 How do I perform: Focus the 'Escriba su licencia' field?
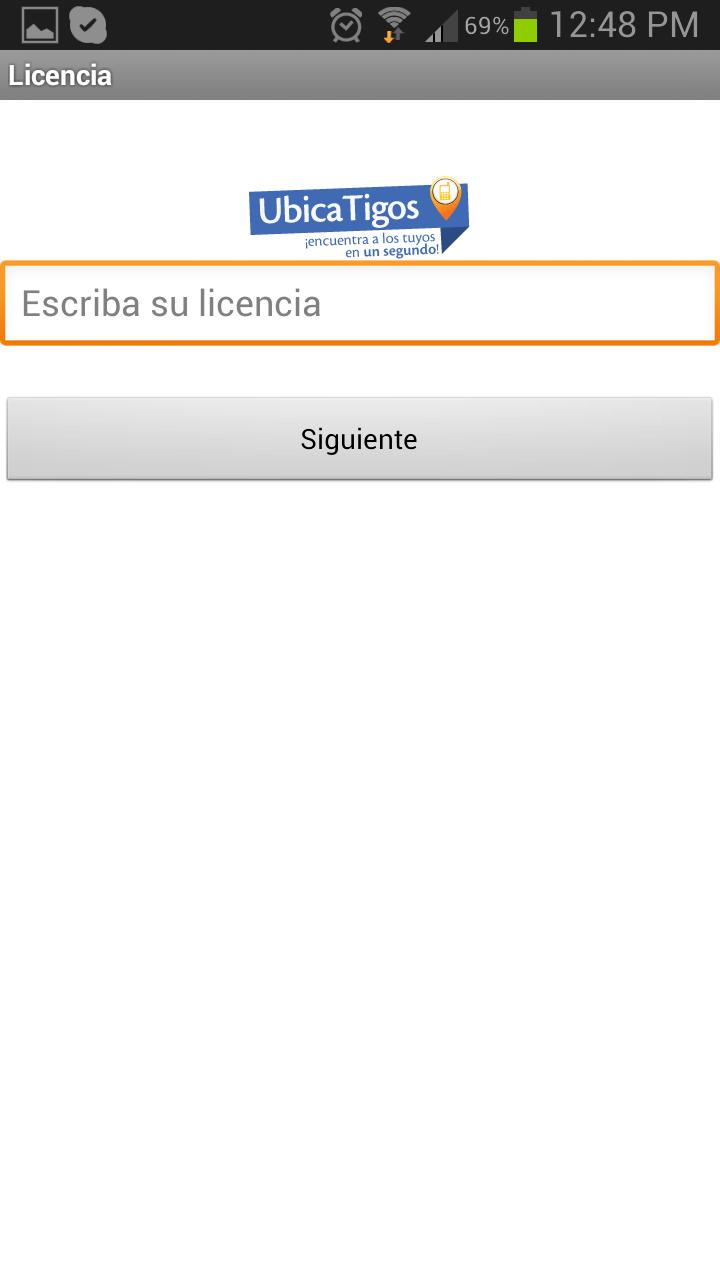point(360,303)
